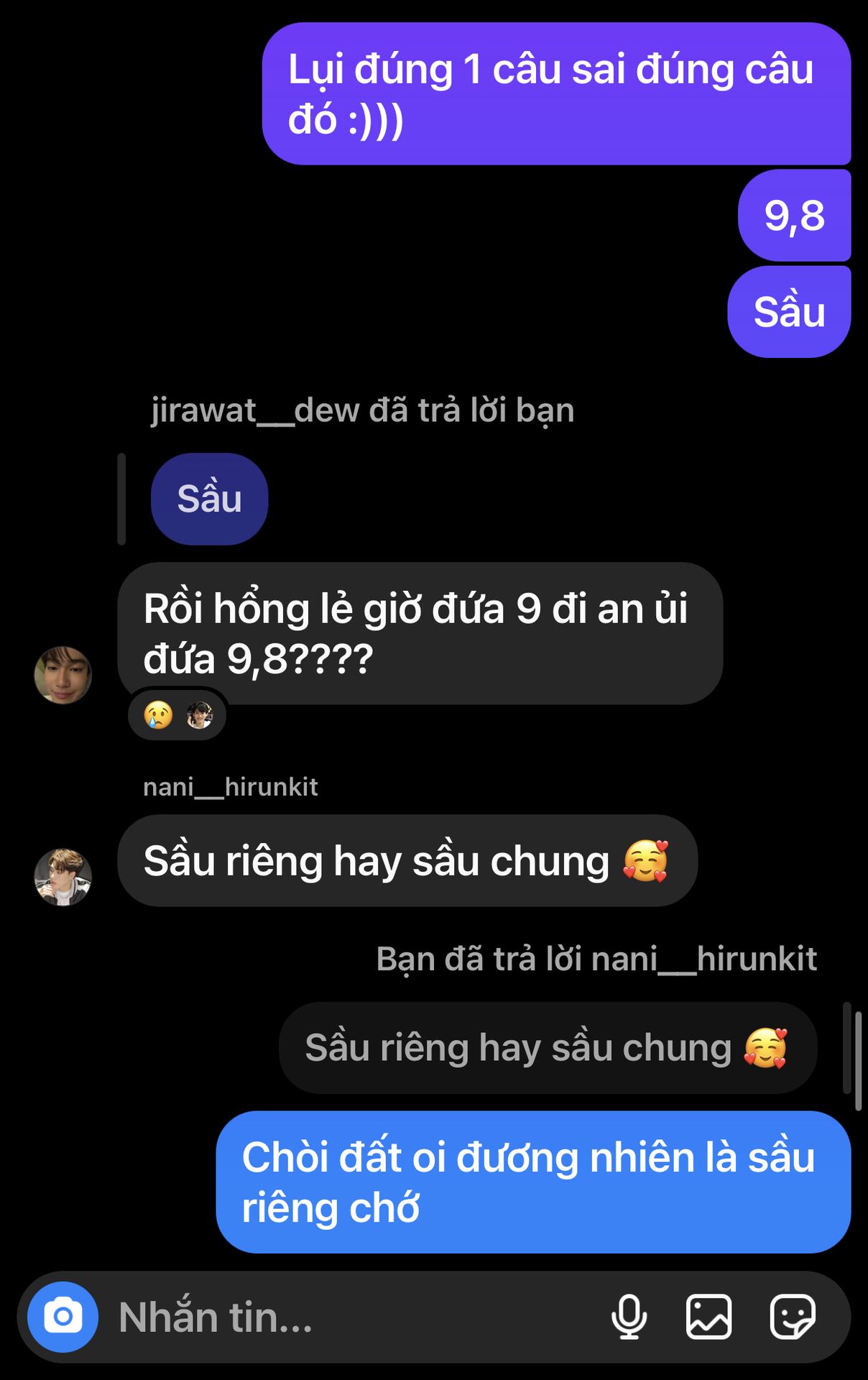
Task: Open the sticker picker
Action: pyautogui.click(x=793, y=1317)
